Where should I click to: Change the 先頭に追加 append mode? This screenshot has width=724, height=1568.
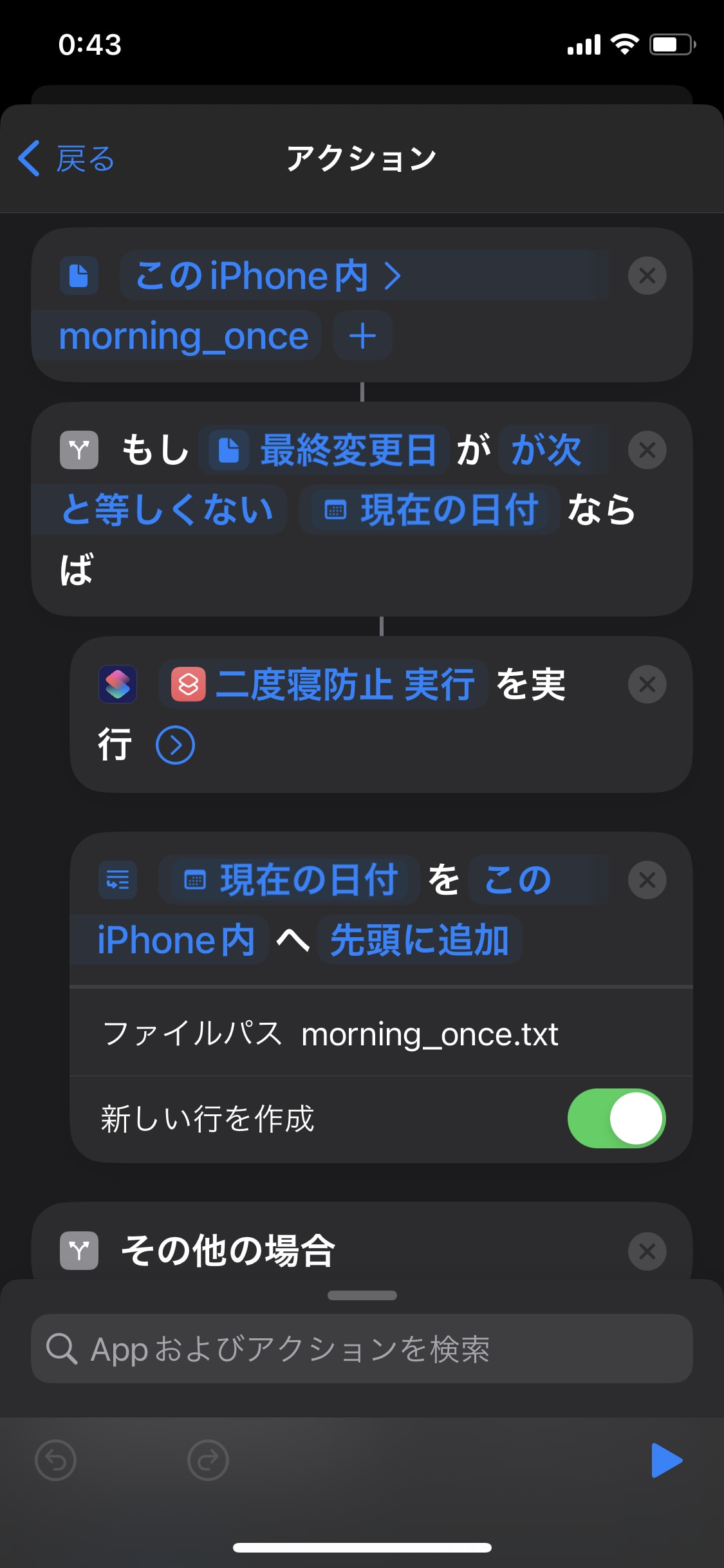coord(420,940)
